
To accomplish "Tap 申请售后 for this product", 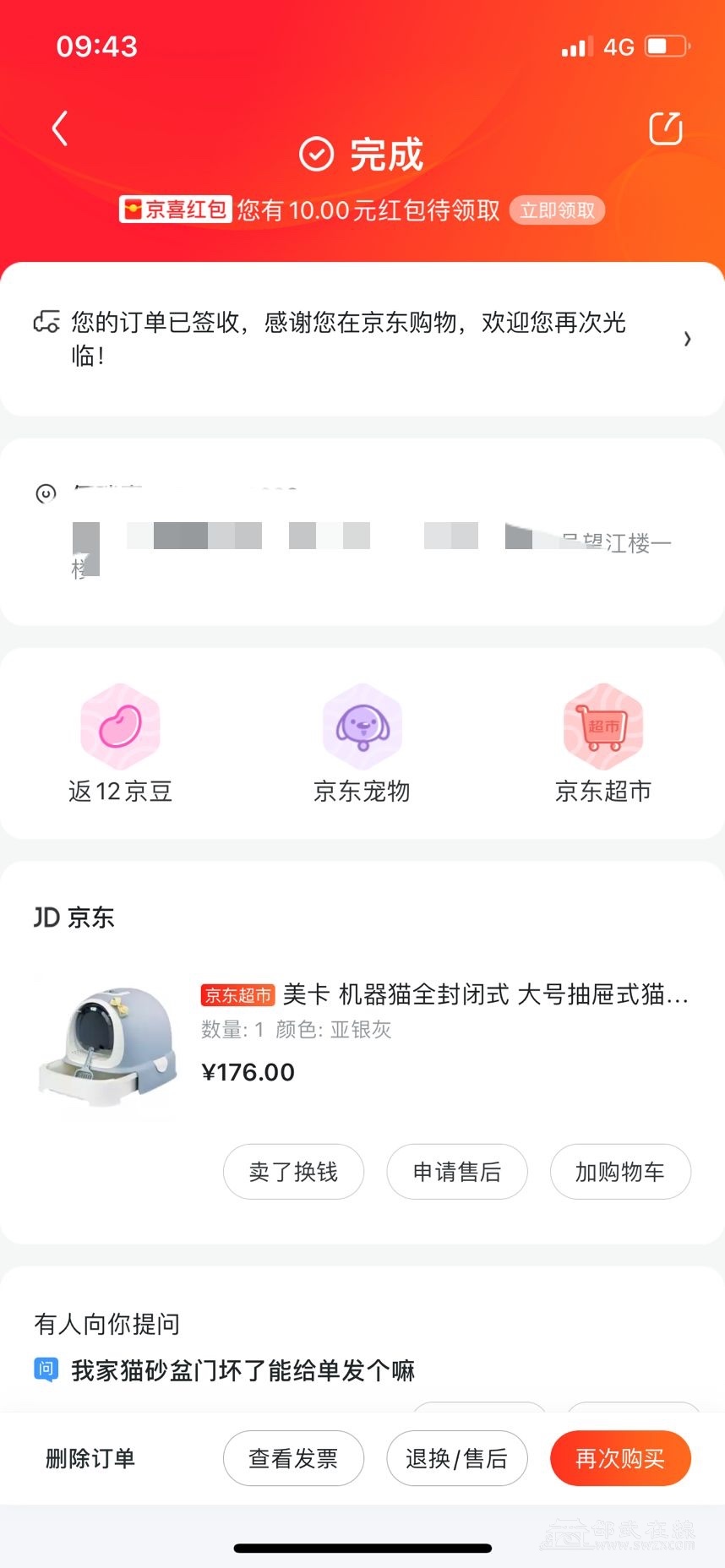I will click(457, 1172).
